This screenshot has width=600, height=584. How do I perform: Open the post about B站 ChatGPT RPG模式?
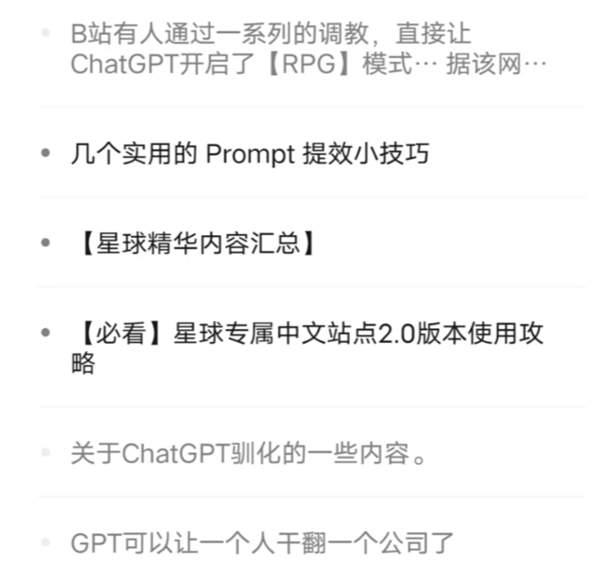[309, 48]
